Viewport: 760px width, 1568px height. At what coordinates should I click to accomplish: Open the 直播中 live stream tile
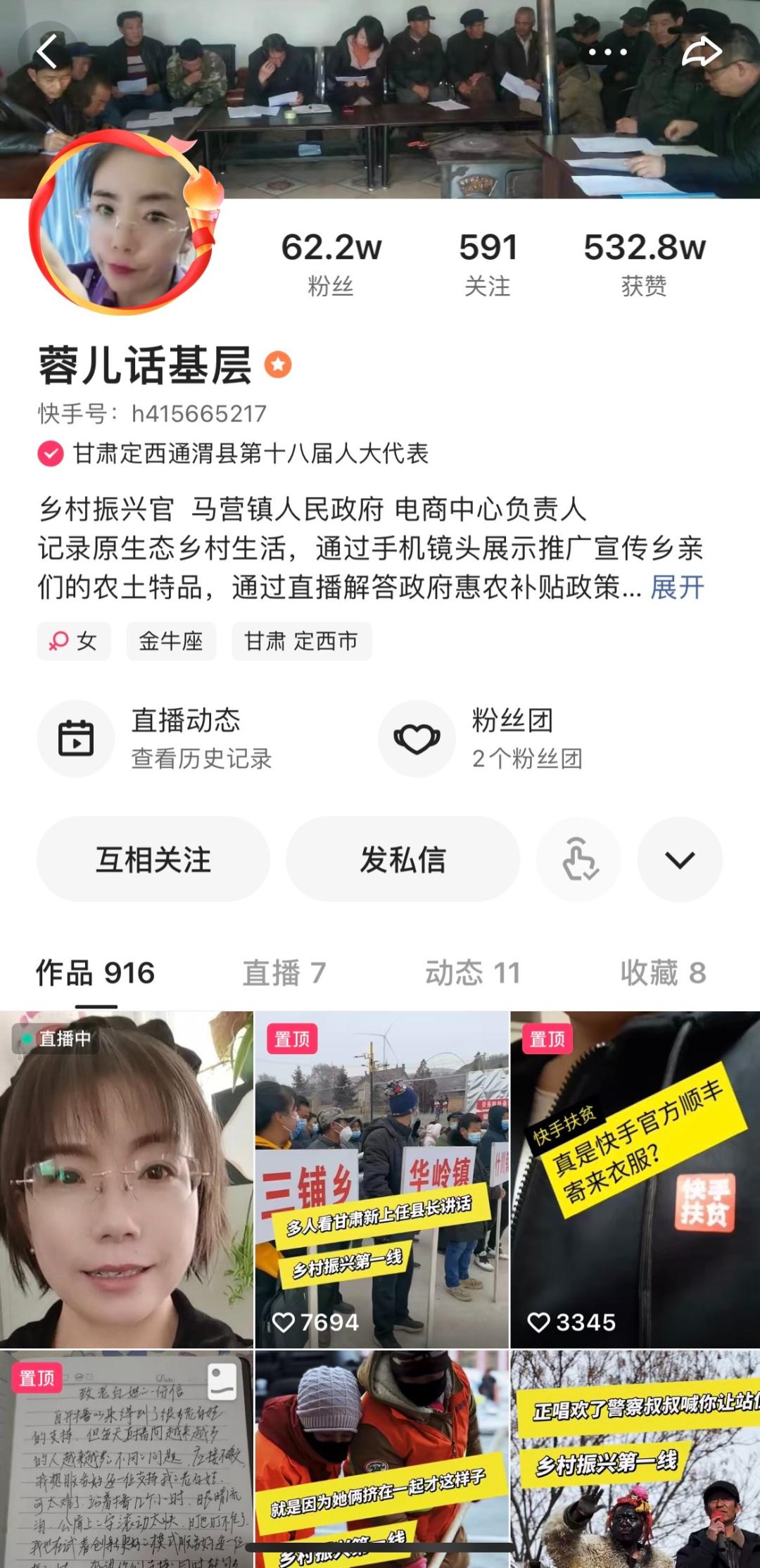click(x=126, y=1180)
